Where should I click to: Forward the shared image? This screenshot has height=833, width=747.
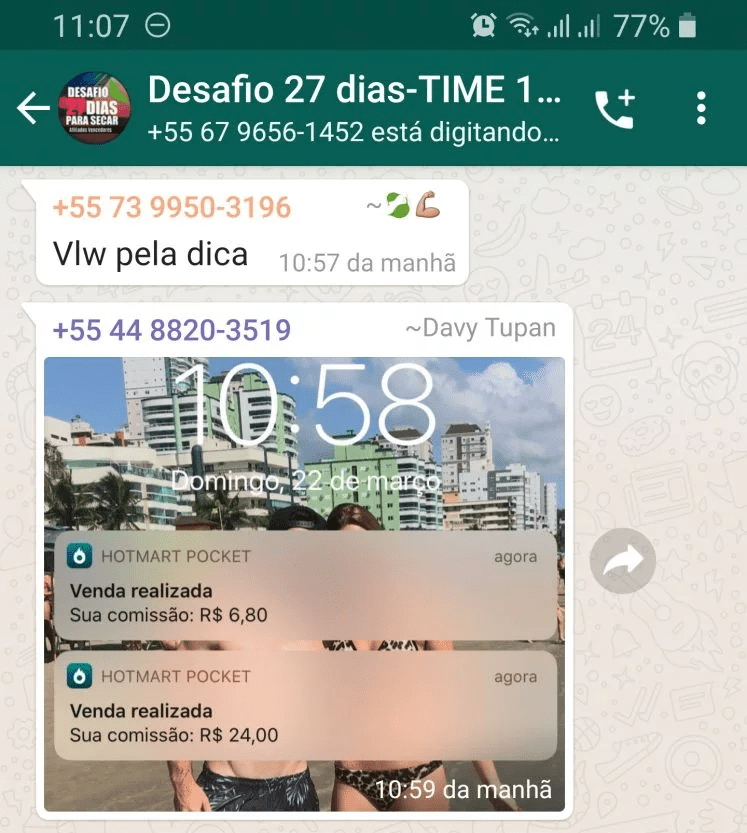(x=622, y=562)
